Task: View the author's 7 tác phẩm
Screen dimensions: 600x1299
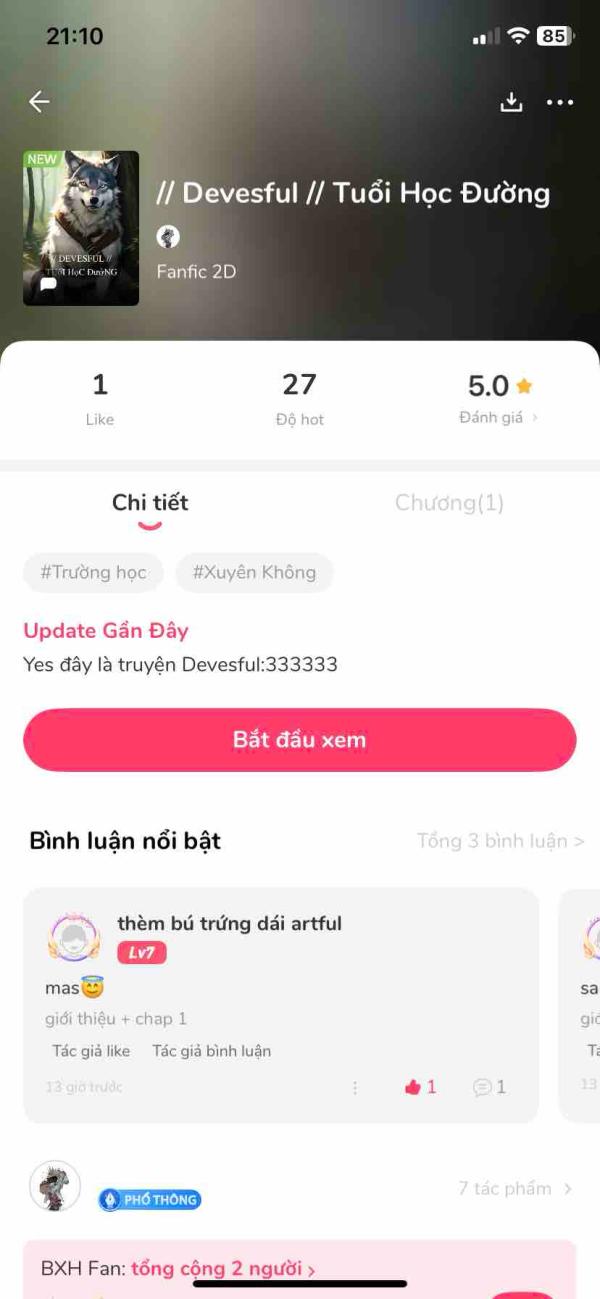Action: [515, 1188]
